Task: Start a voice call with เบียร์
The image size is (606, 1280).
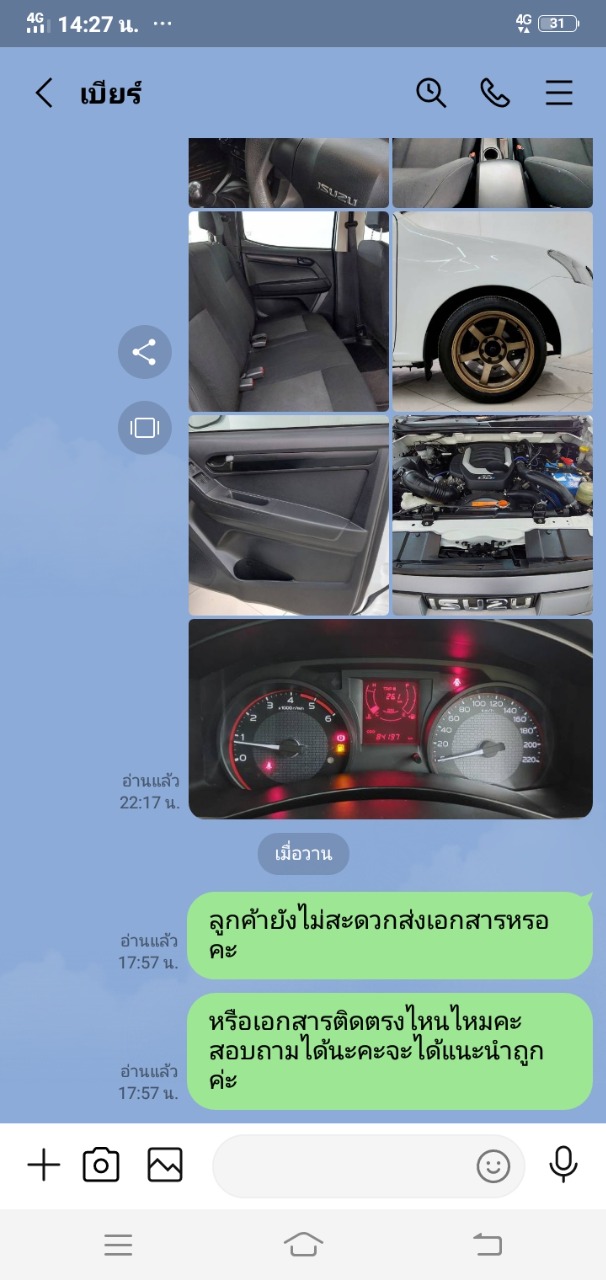Action: pyautogui.click(x=495, y=93)
